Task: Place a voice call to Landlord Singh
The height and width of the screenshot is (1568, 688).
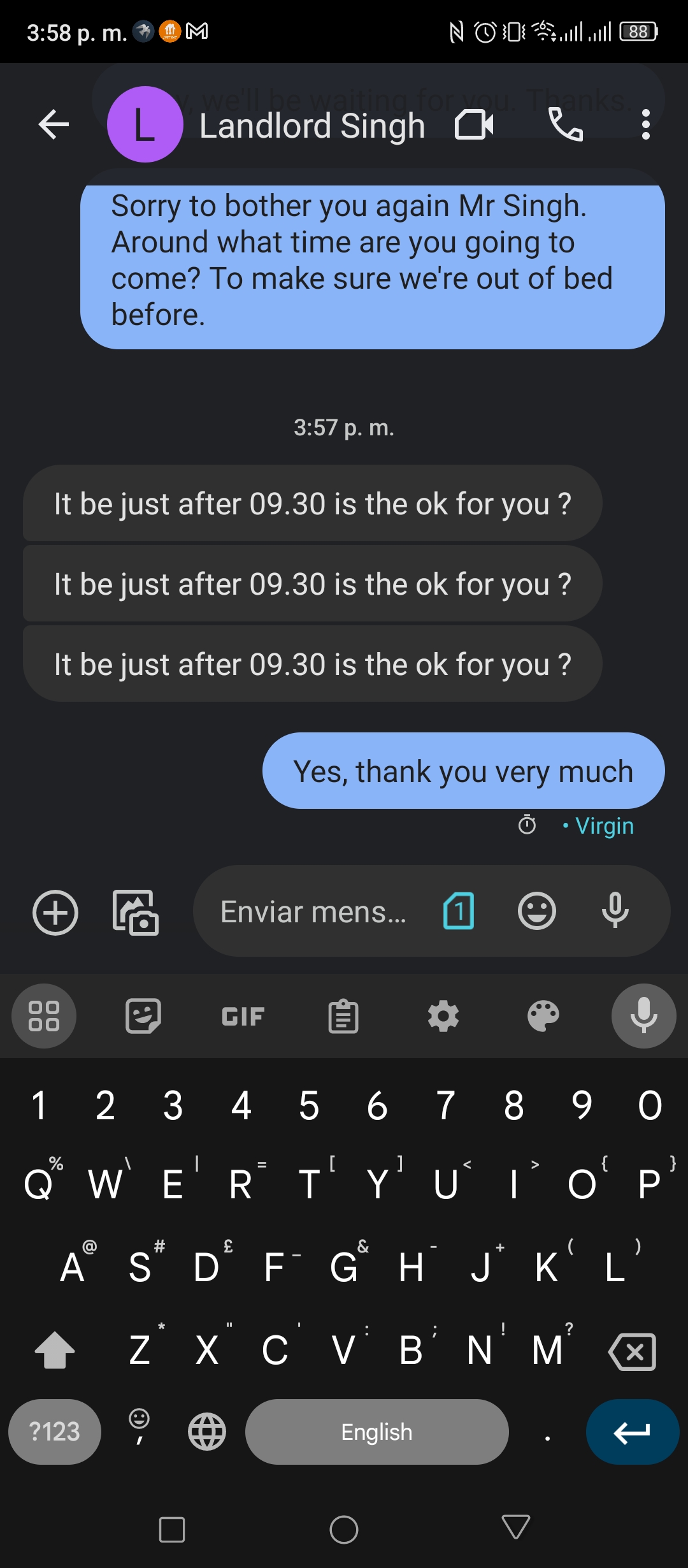Action: pyautogui.click(x=566, y=124)
